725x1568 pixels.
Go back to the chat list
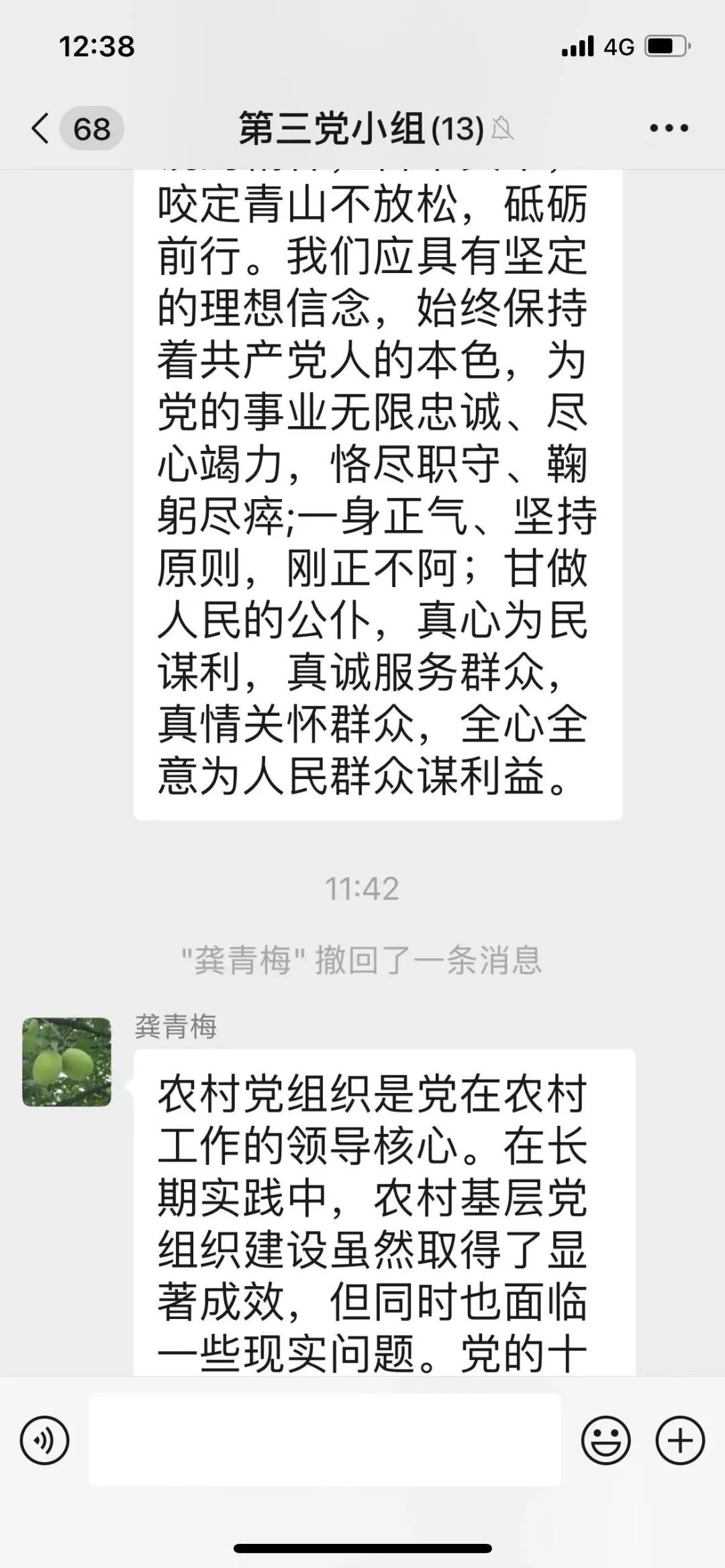42,127
